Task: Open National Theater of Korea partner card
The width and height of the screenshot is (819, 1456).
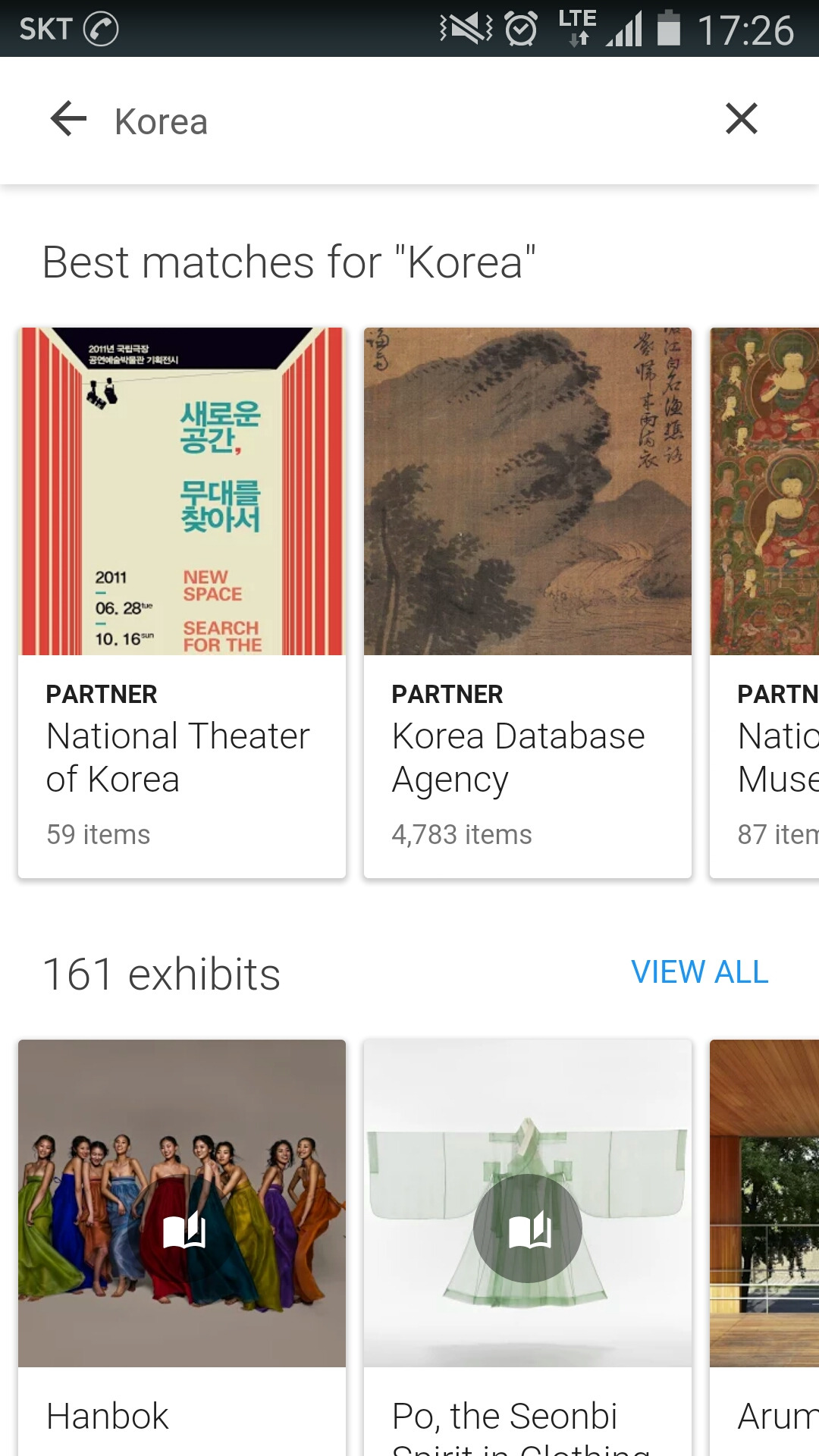Action: click(182, 603)
